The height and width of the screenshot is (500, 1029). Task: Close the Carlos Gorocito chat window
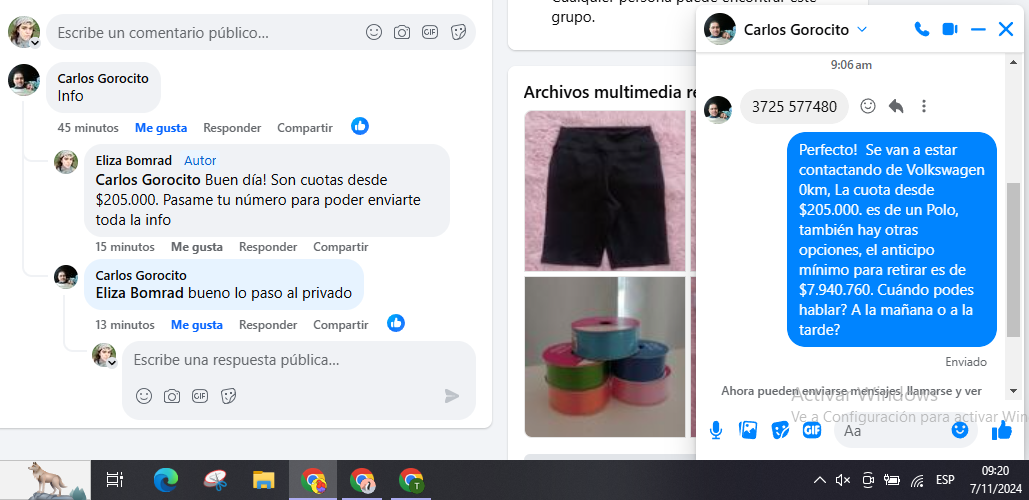[1006, 30]
